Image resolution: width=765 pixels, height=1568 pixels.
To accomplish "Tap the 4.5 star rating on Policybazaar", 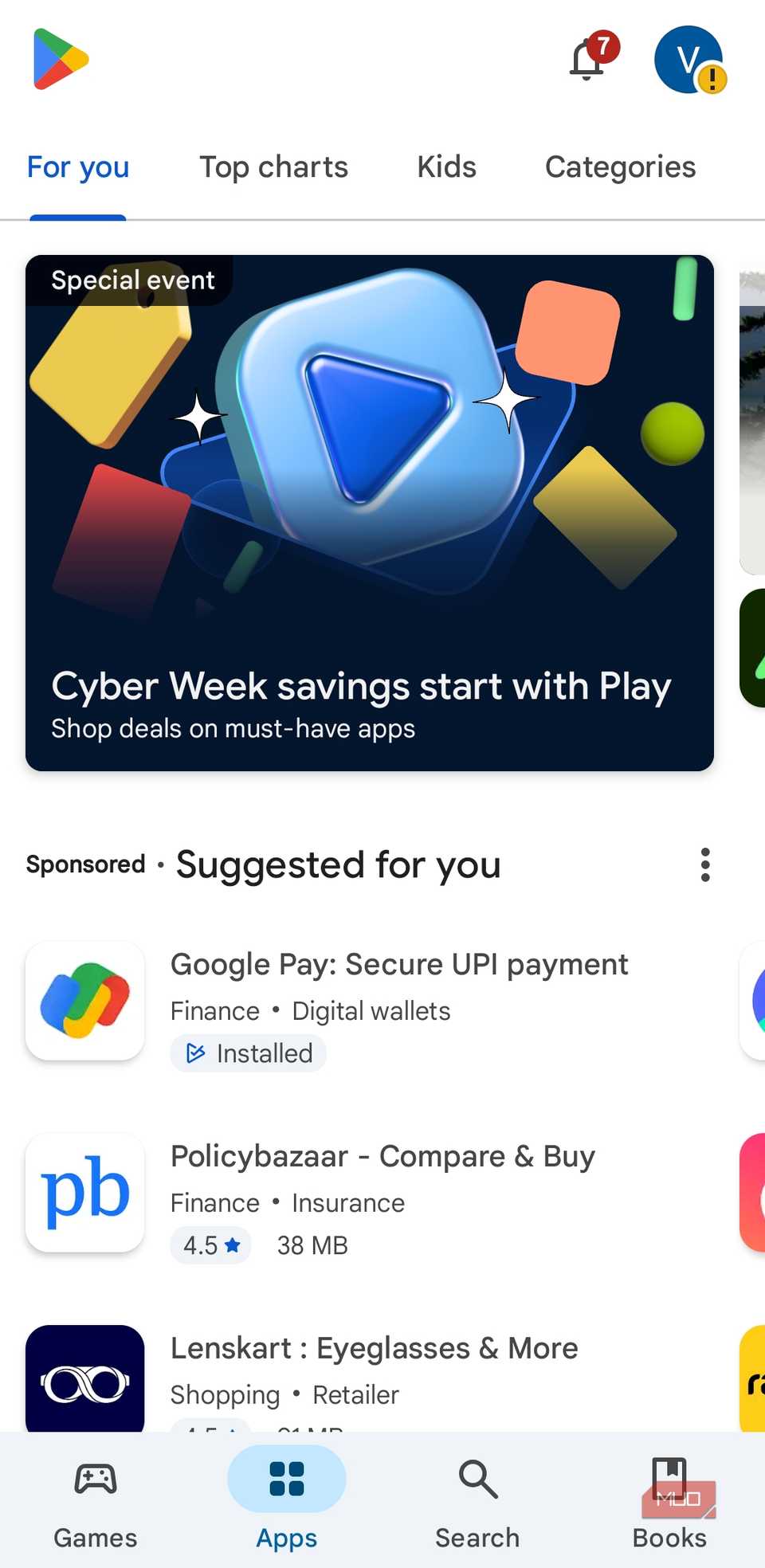I will tap(210, 1245).
